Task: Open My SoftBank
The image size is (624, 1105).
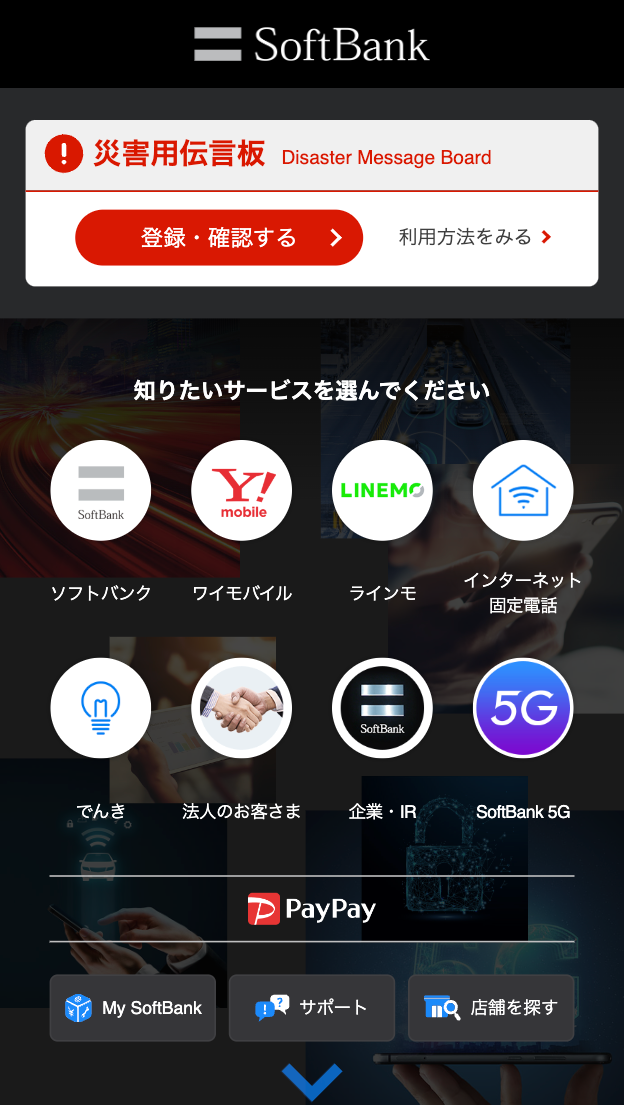Action: (133, 1008)
